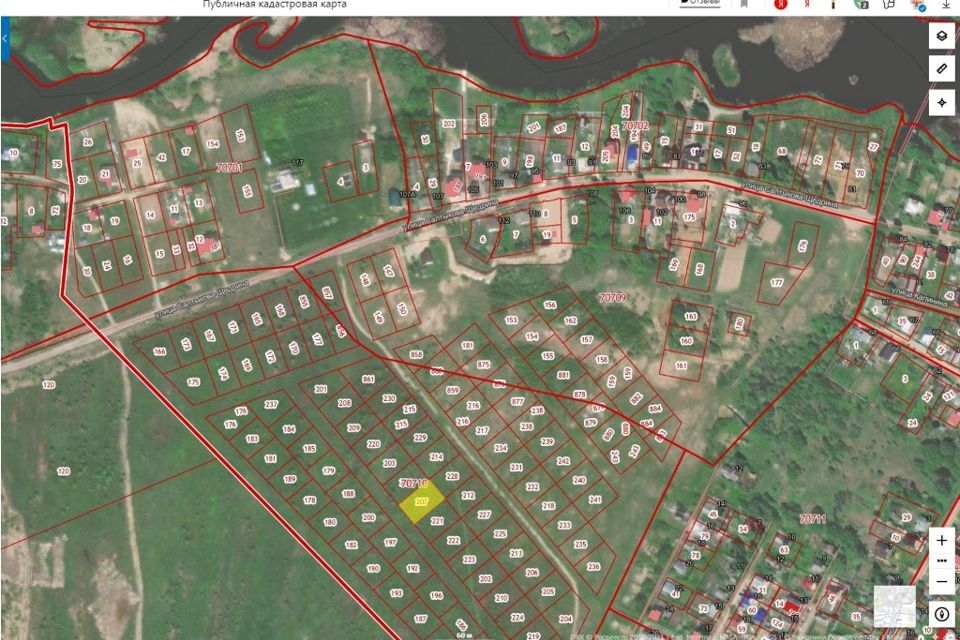Open the map layers panel
Screen dimensions: 960x640
coord(942,37)
